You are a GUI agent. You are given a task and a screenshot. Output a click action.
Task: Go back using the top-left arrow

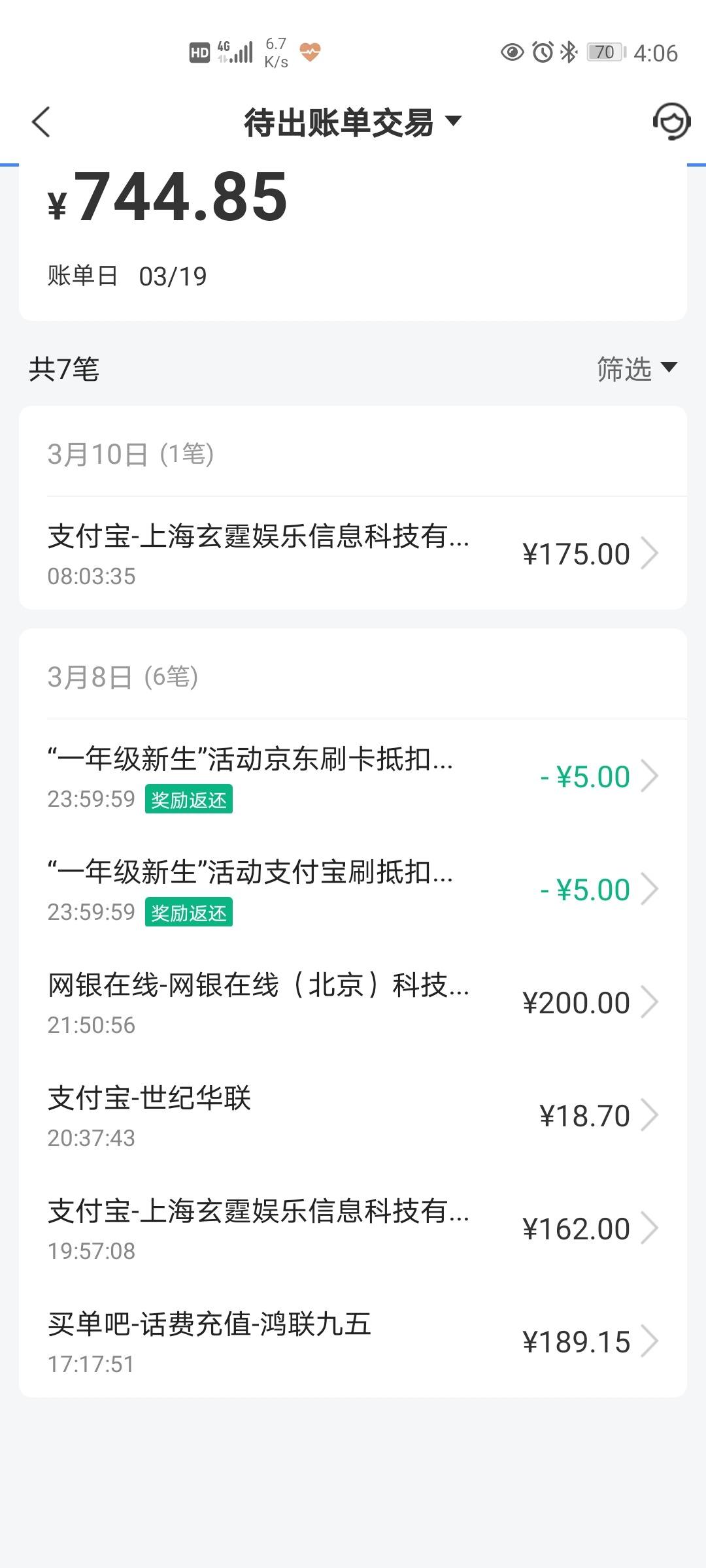click(41, 122)
